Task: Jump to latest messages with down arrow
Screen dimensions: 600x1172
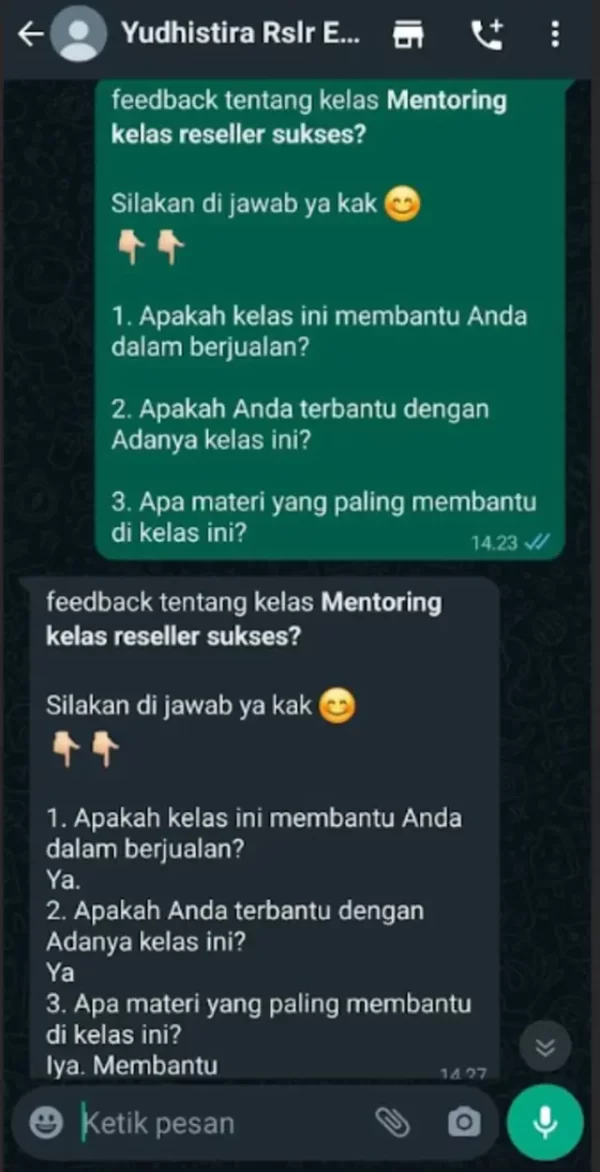Action: point(545,1048)
